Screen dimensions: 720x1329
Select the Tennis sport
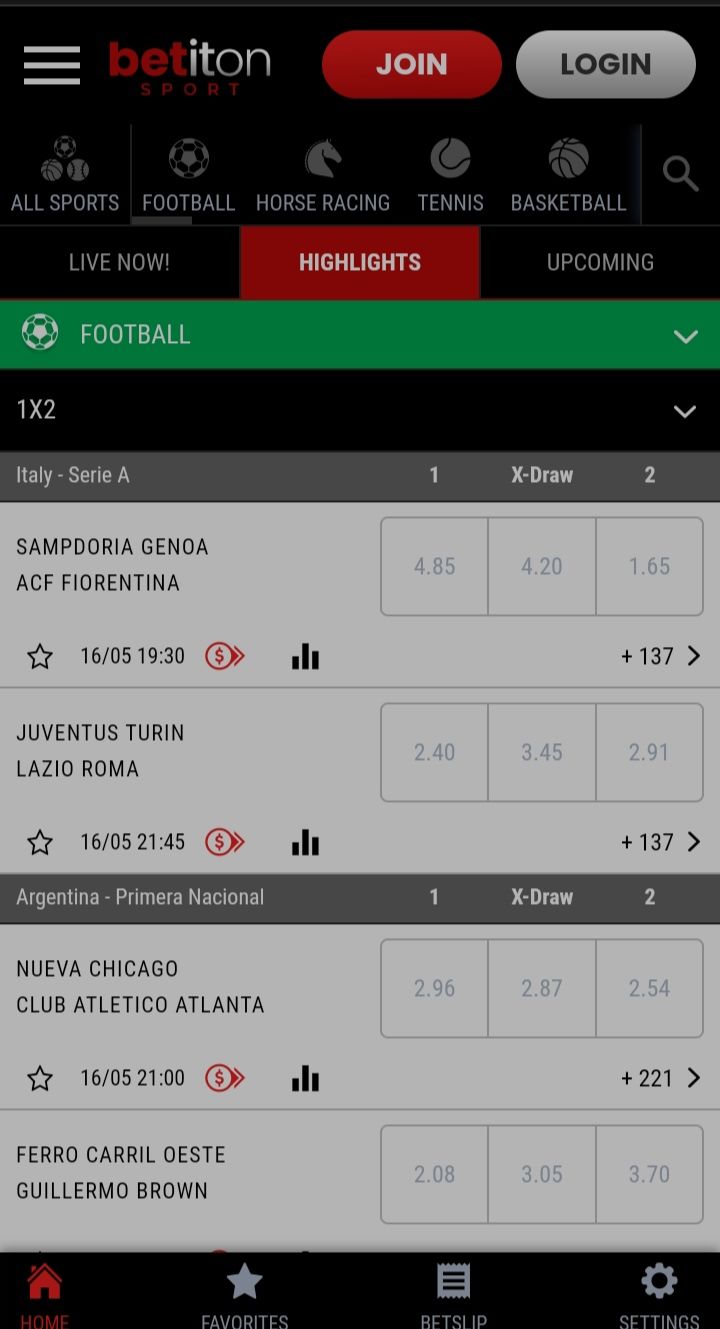tap(450, 175)
